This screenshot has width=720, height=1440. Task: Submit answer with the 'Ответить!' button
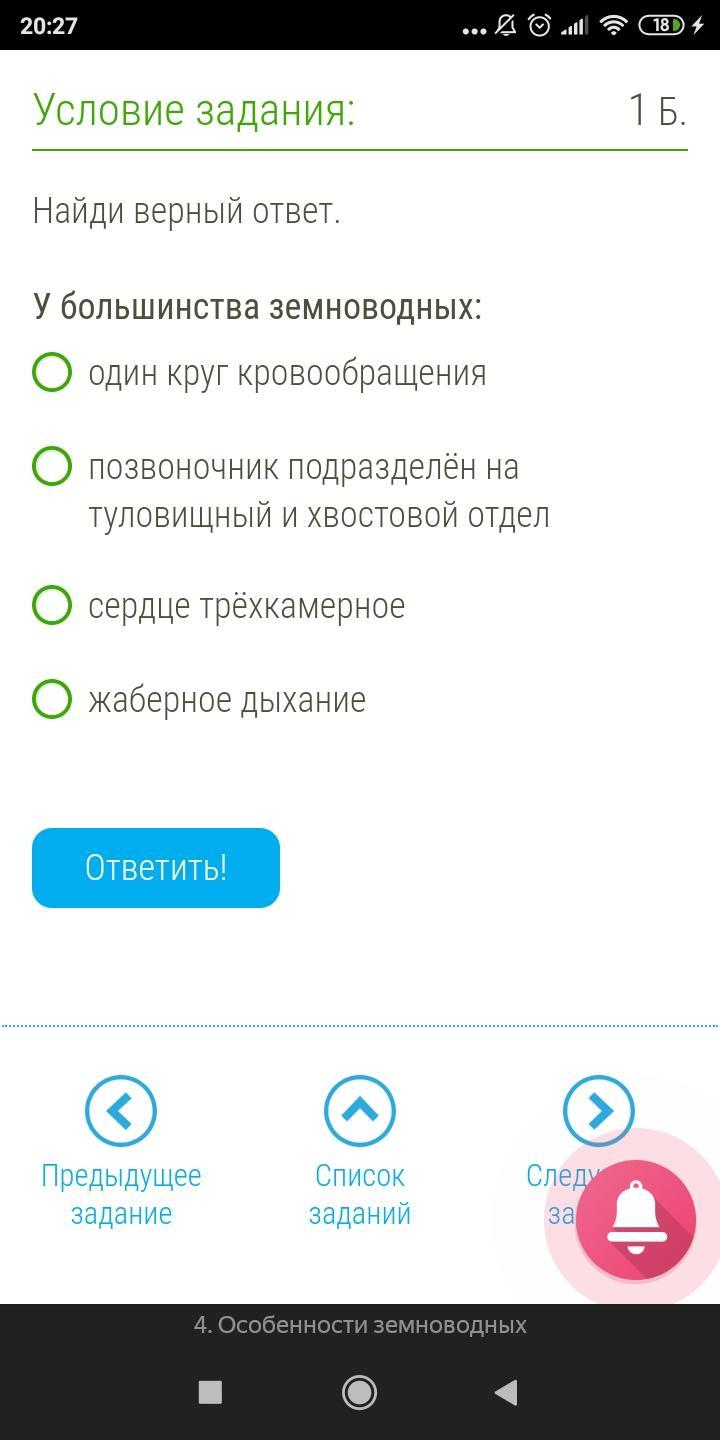tap(156, 868)
